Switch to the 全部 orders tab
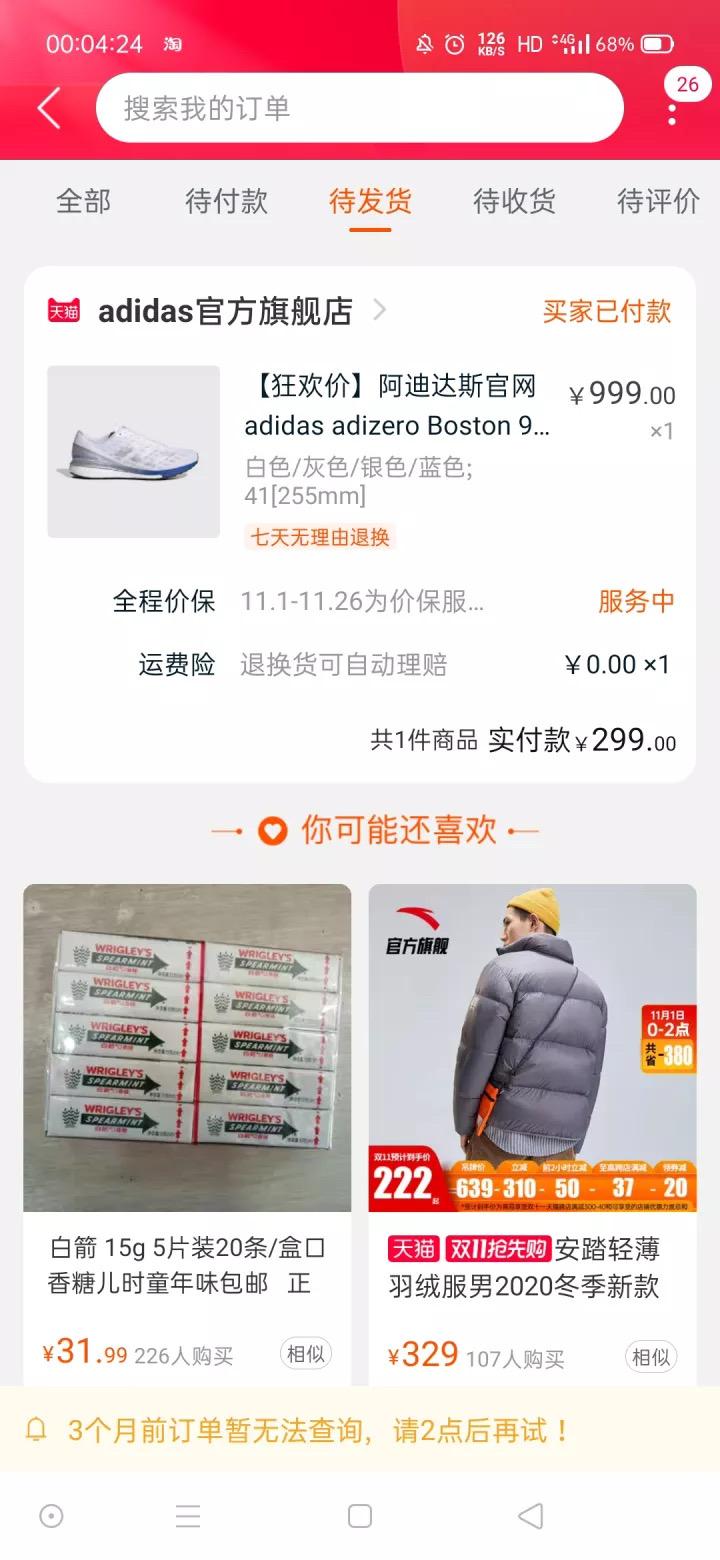 tap(84, 201)
